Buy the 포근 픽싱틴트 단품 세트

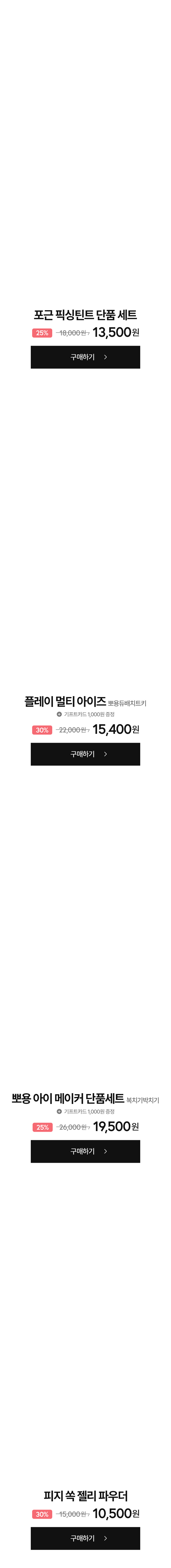(x=85, y=357)
